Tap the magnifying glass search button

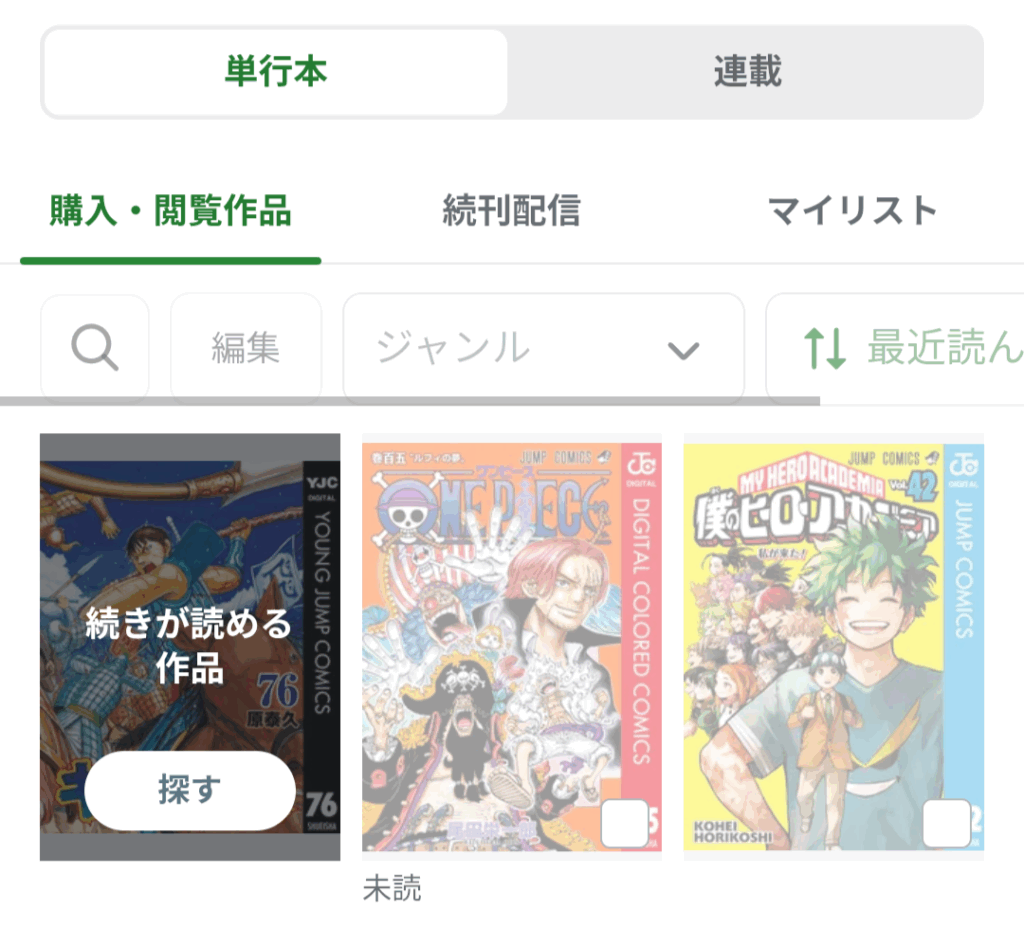pyautogui.click(x=95, y=348)
